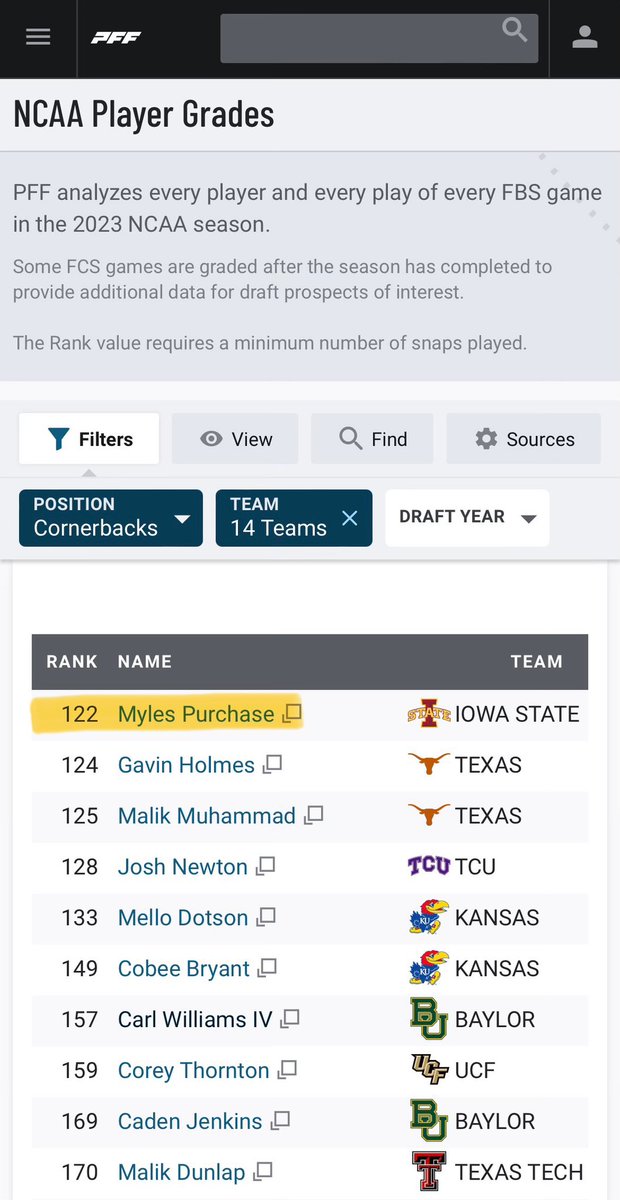Image resolution: width=620 pixels, height=1200 pixels.
Task: Open the Sources tab
Action: [524, 439]
